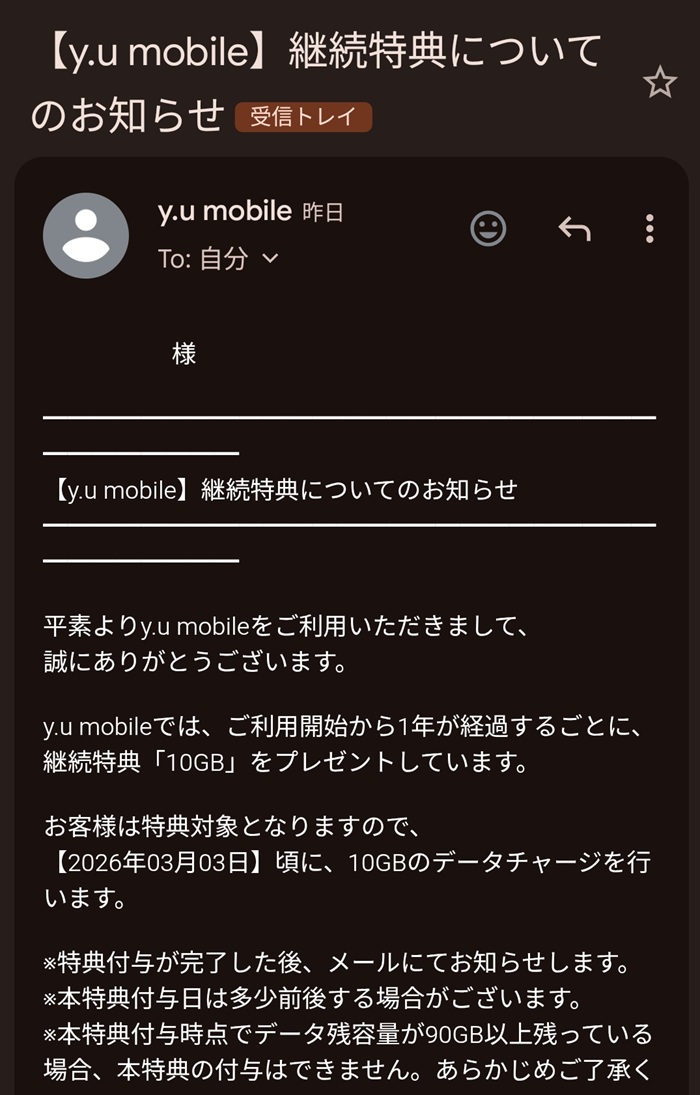Reply to y.u mobile's message
This screenshot has height=1095, width=700.
(574, 229)
